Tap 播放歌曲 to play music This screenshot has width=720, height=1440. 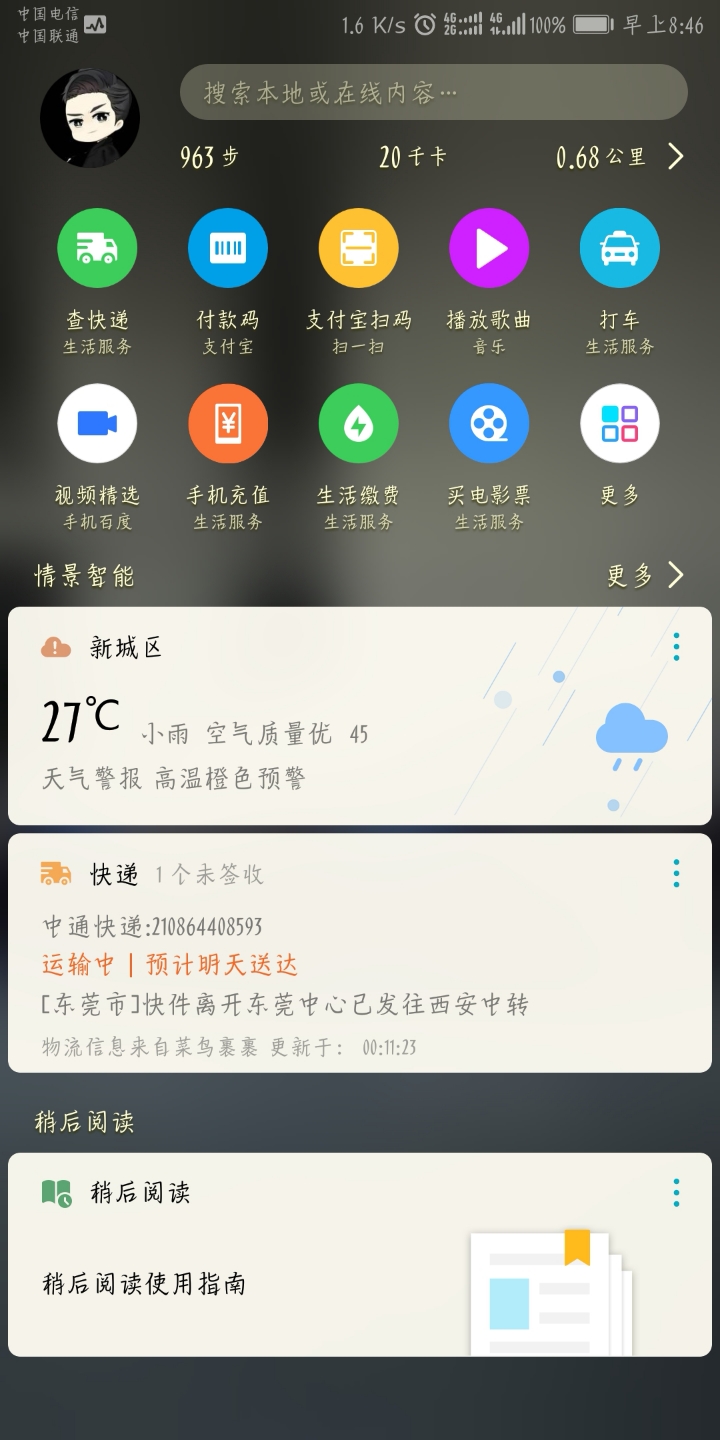(x=489, y=249)
